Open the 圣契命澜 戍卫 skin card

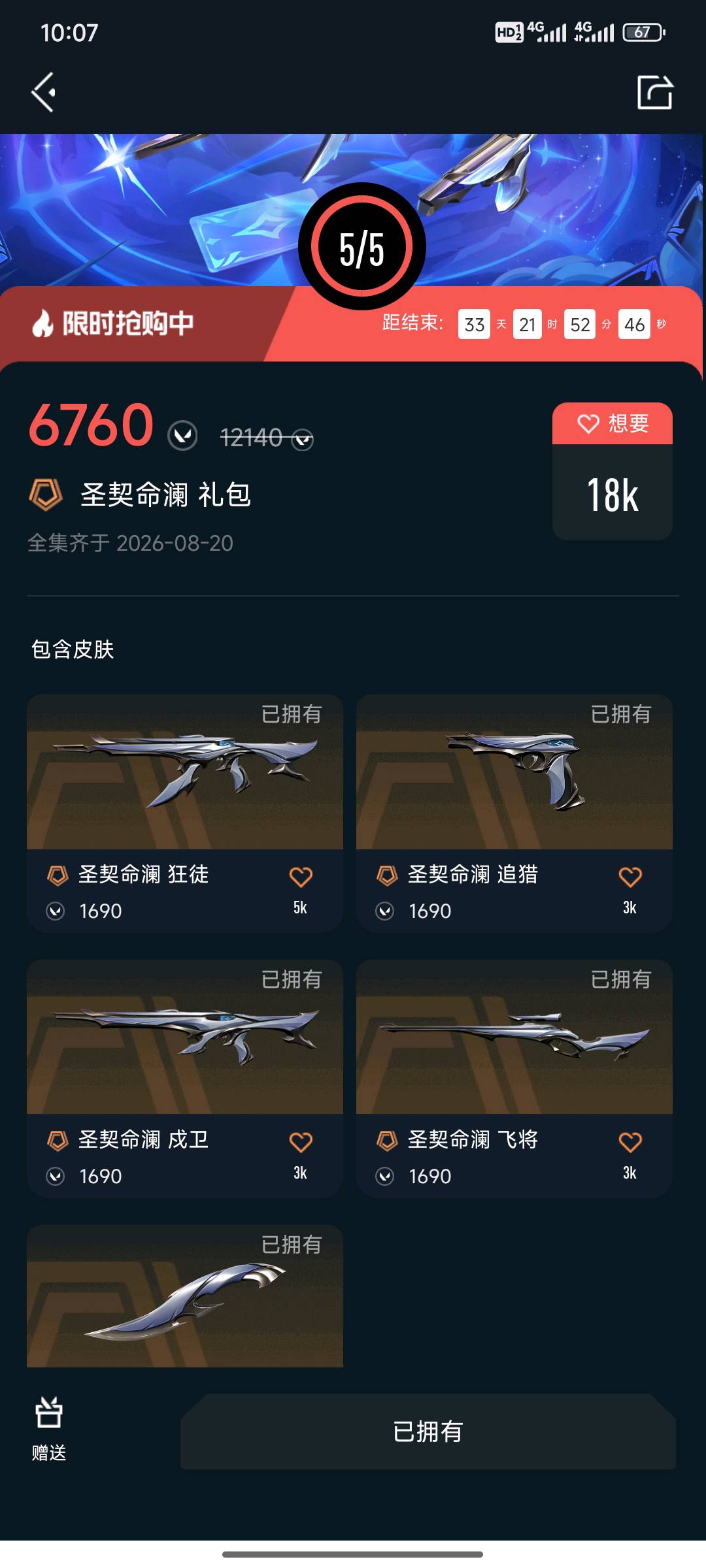pyautogui.click(x=185, y=1078)
